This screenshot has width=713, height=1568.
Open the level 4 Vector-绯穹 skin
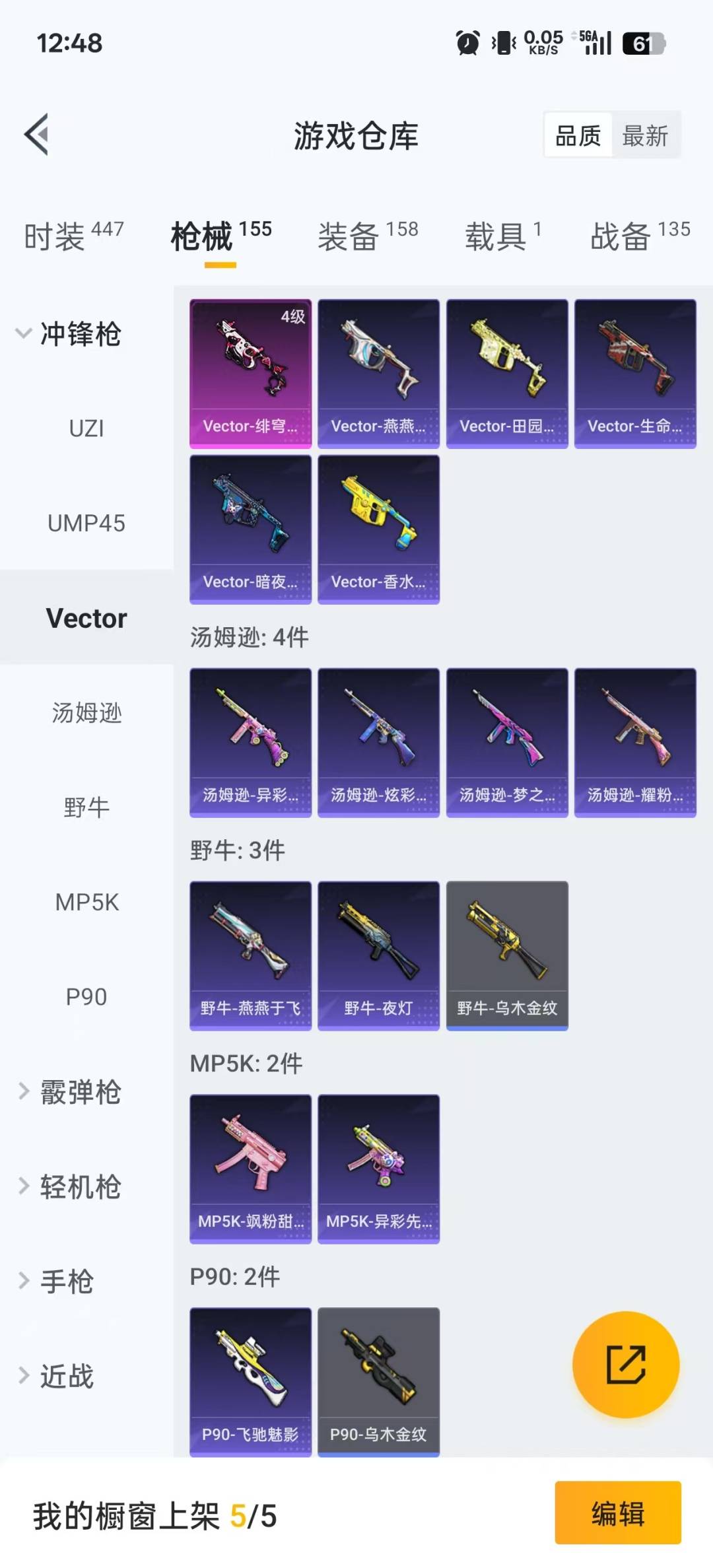coord(250,374)
